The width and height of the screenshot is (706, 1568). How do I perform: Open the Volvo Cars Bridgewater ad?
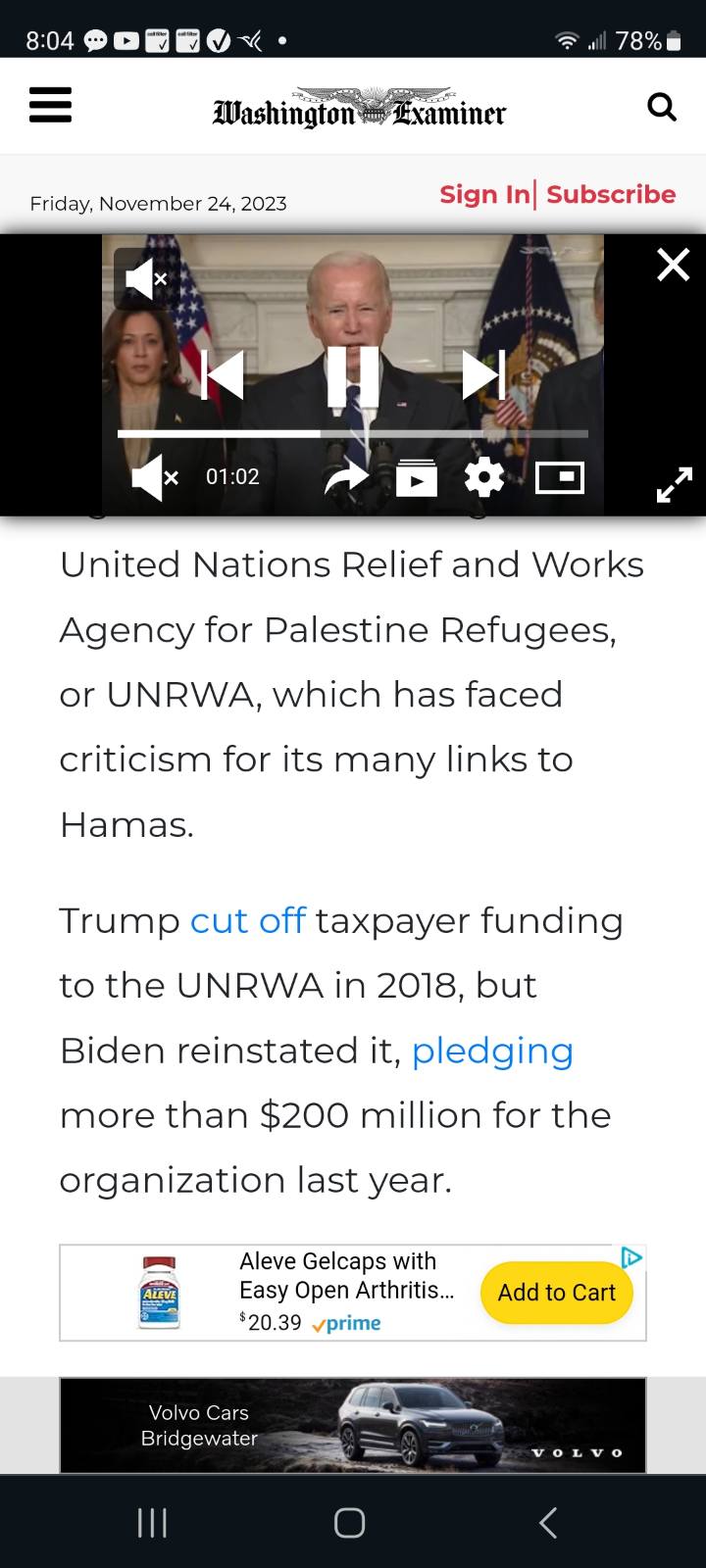[x=353, y=1426]
